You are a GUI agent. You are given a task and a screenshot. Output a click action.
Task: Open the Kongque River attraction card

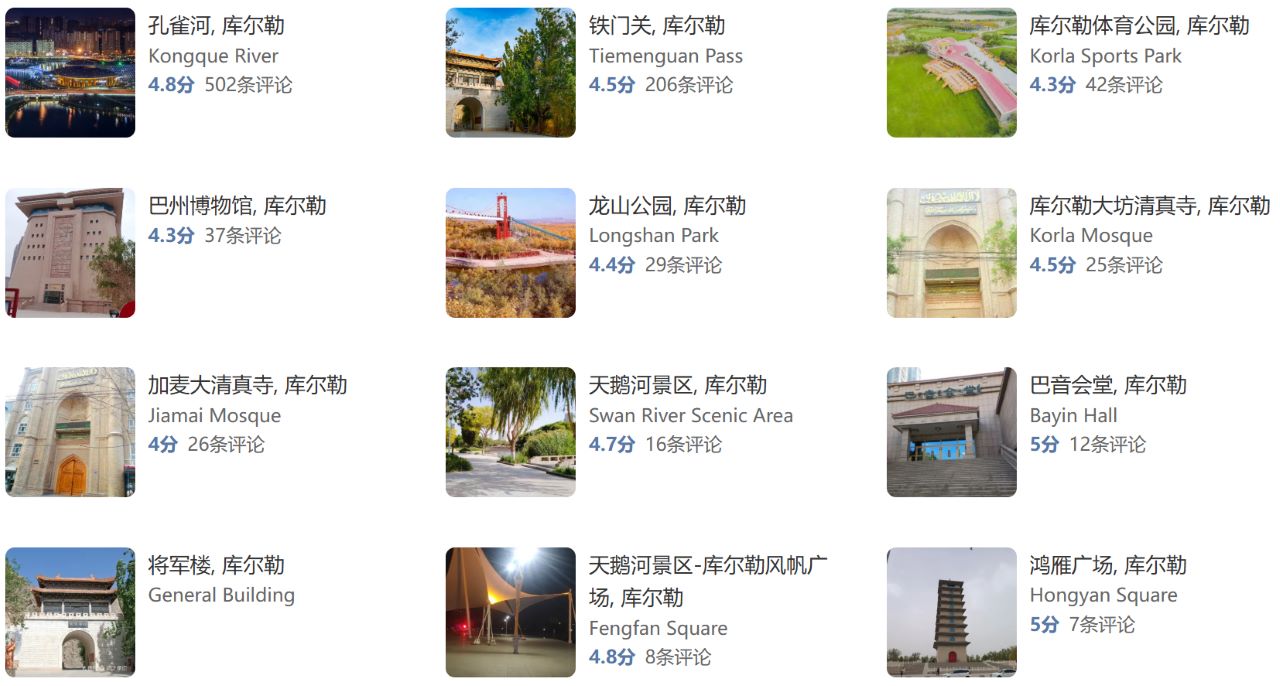tap(216, 26)
